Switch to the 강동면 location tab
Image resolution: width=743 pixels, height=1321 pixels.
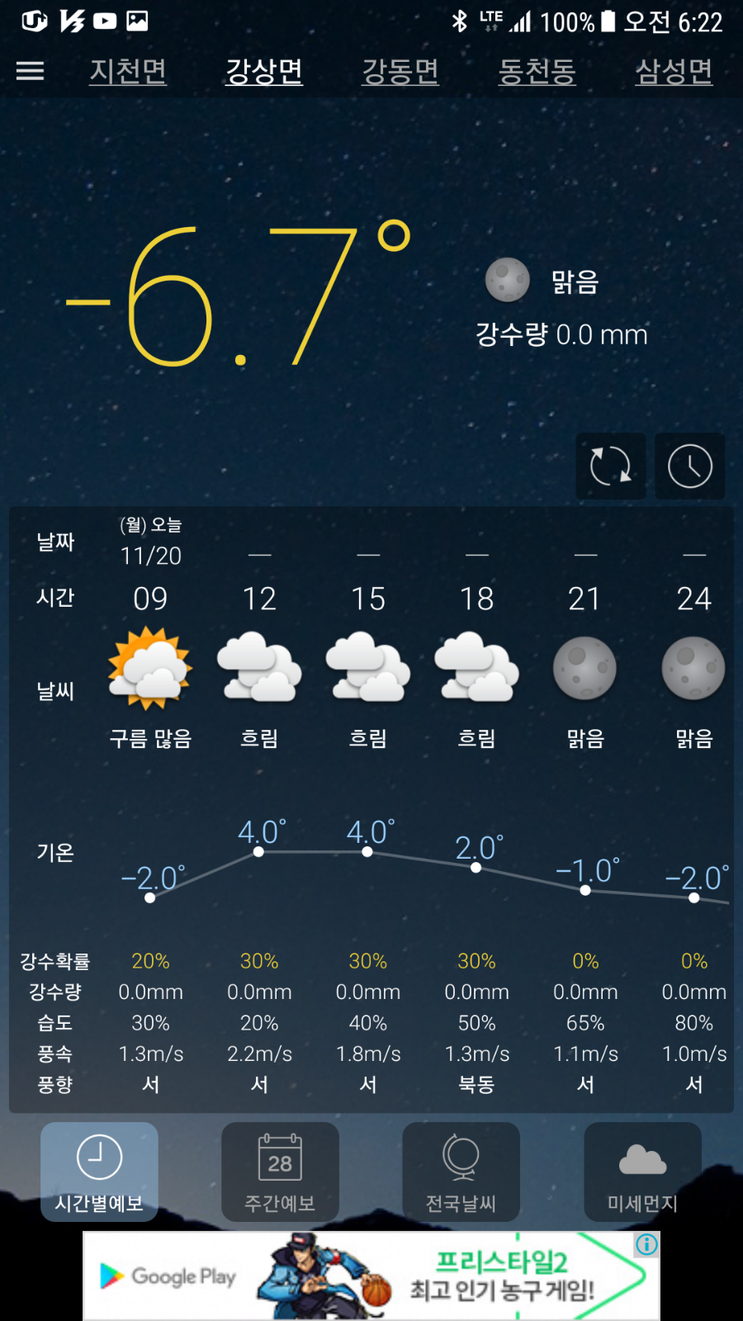point(400,71)
